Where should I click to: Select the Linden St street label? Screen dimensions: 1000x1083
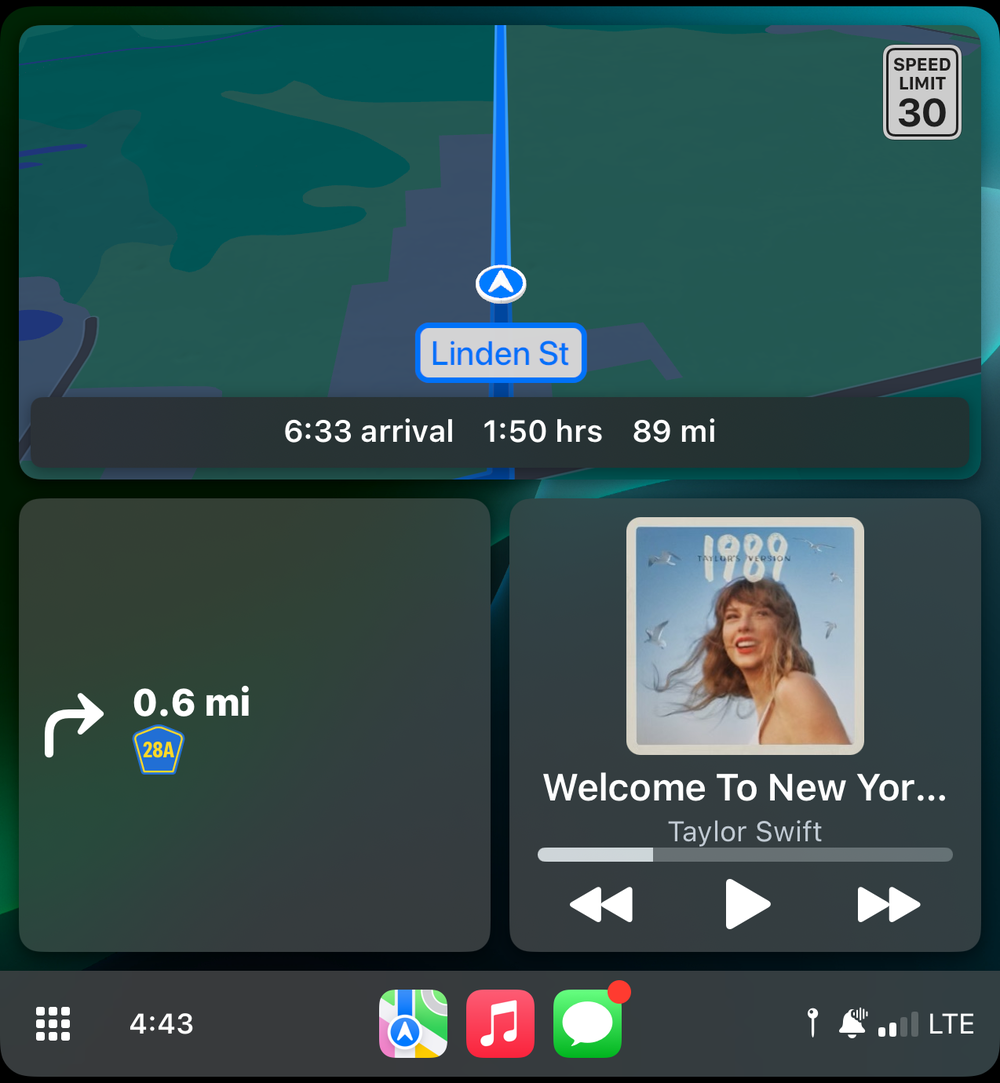click(x=500, y=353)
